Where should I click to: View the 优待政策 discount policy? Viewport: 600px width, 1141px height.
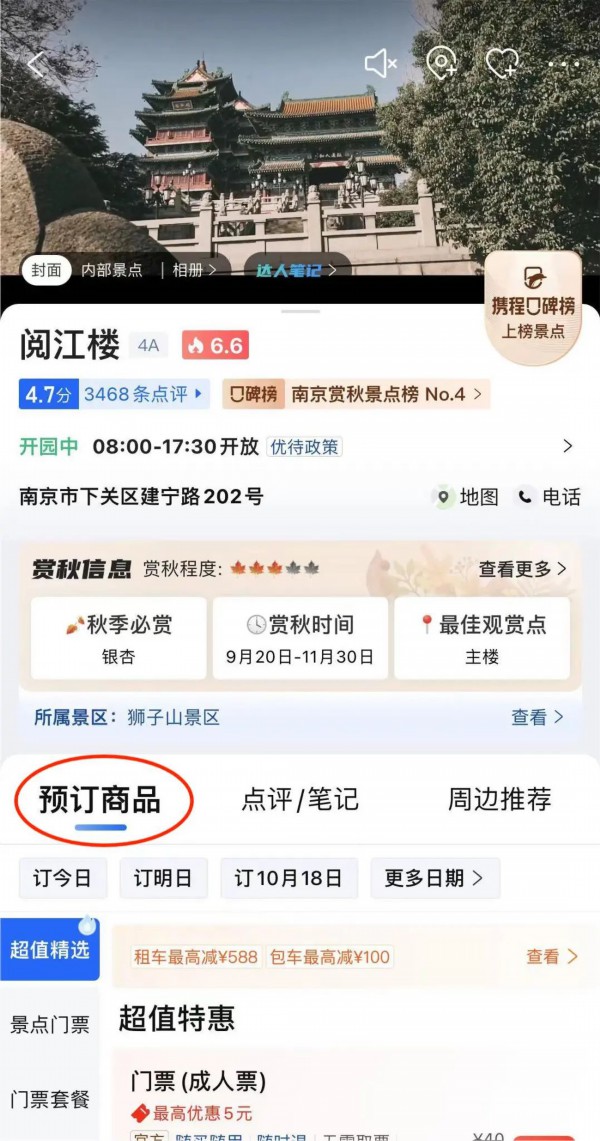304,447
